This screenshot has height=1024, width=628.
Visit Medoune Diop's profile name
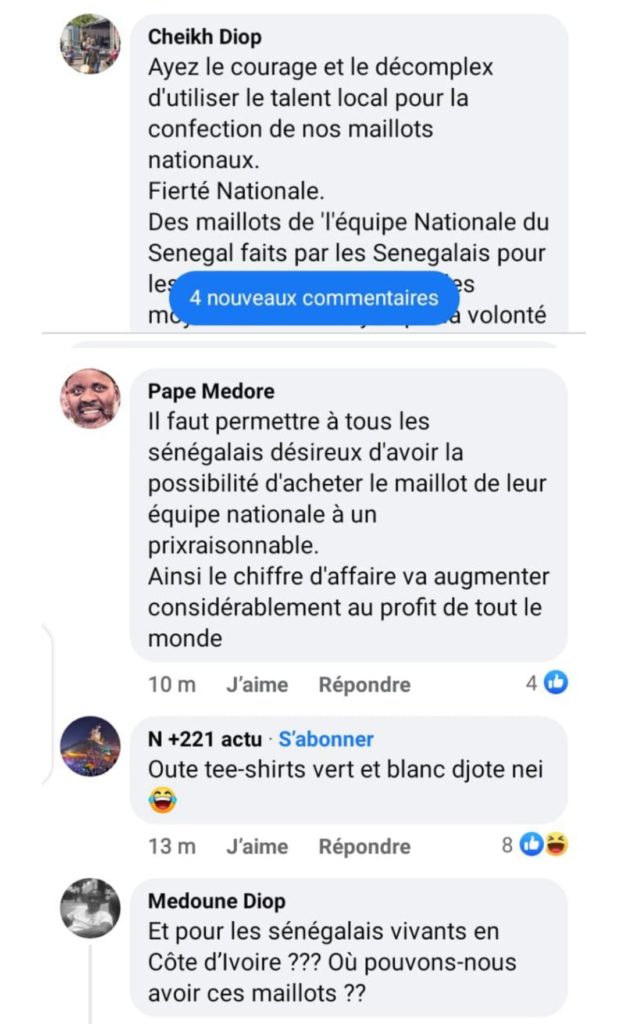(216, 901)
